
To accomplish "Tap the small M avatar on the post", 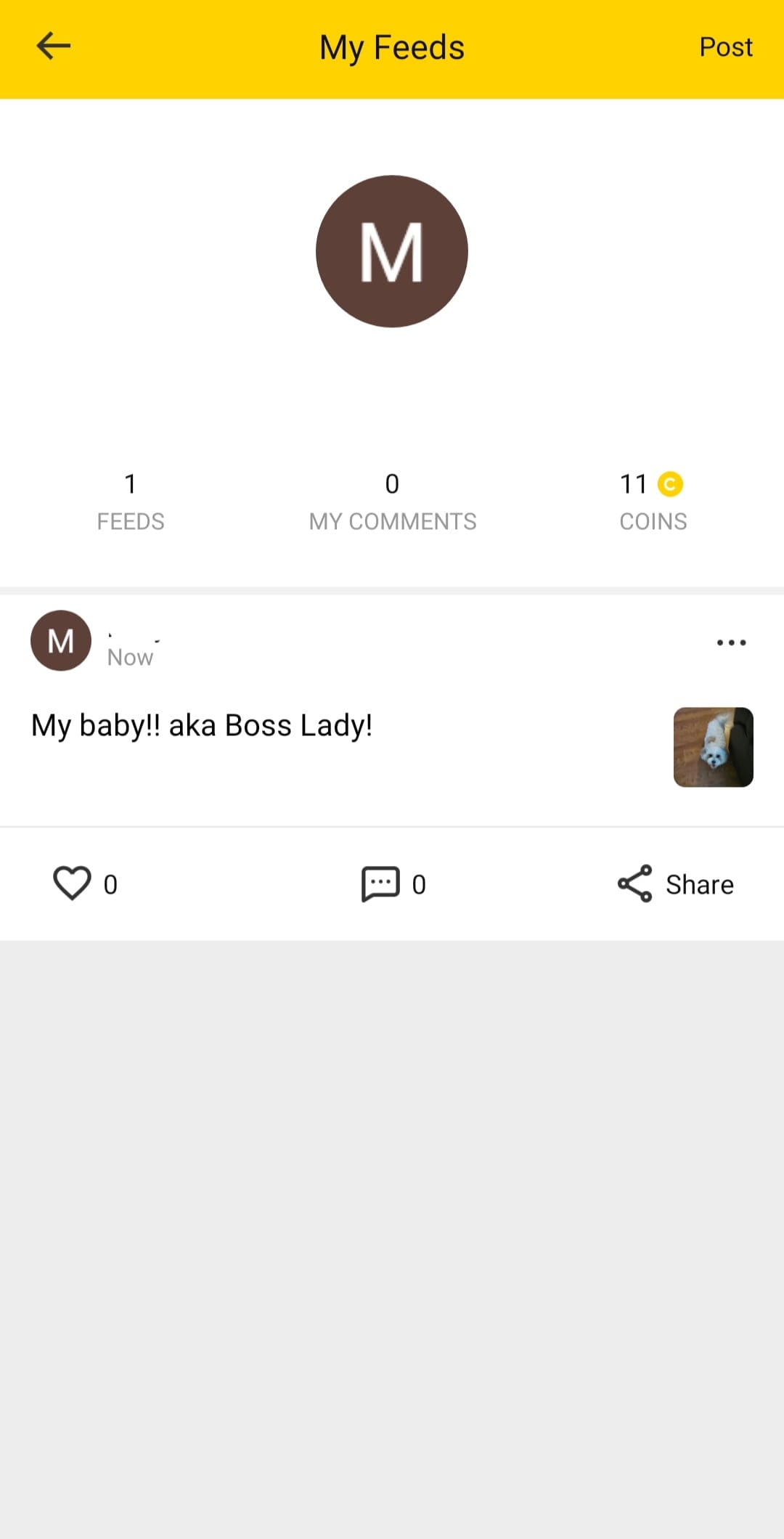I will coord(61,640).
